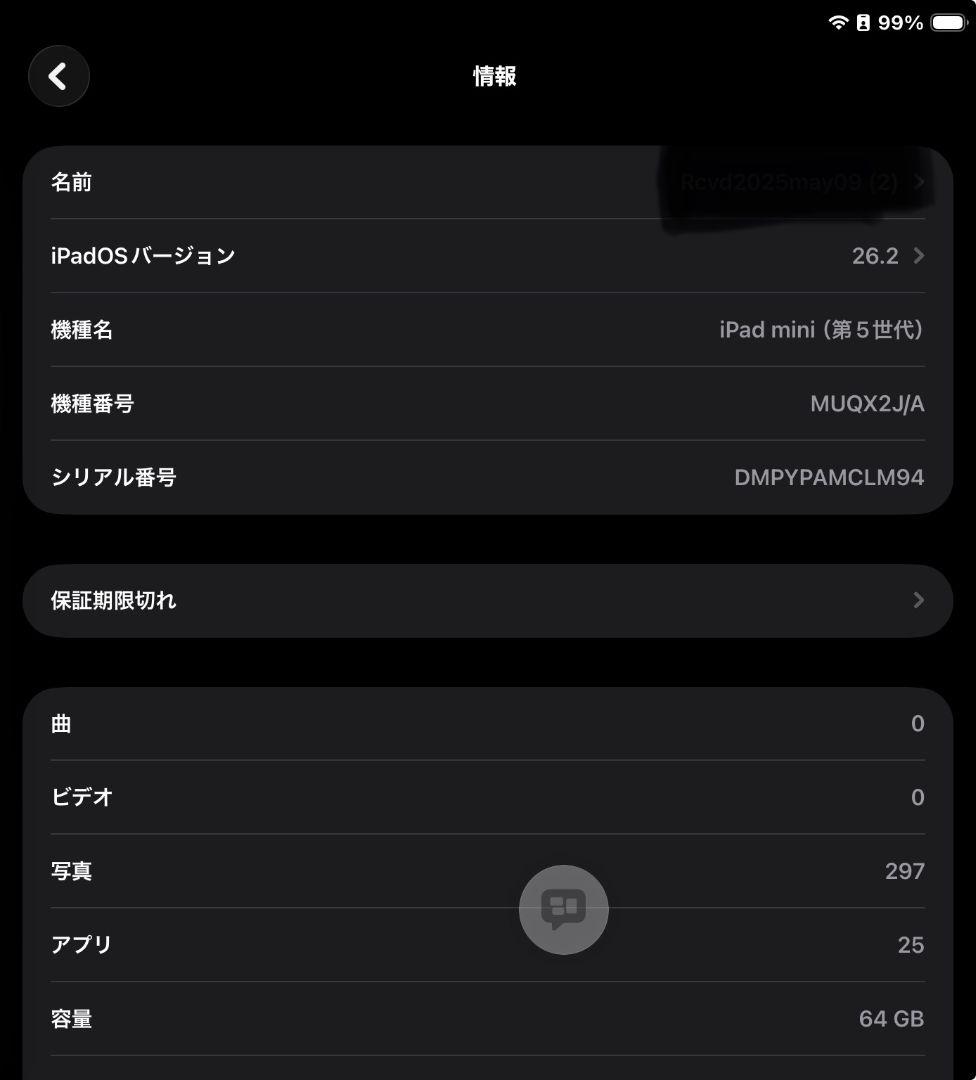This screenshot has height=1080, width=976.
Task: Expand the chevron beside 26.2 version number
Action: [918, 256]
